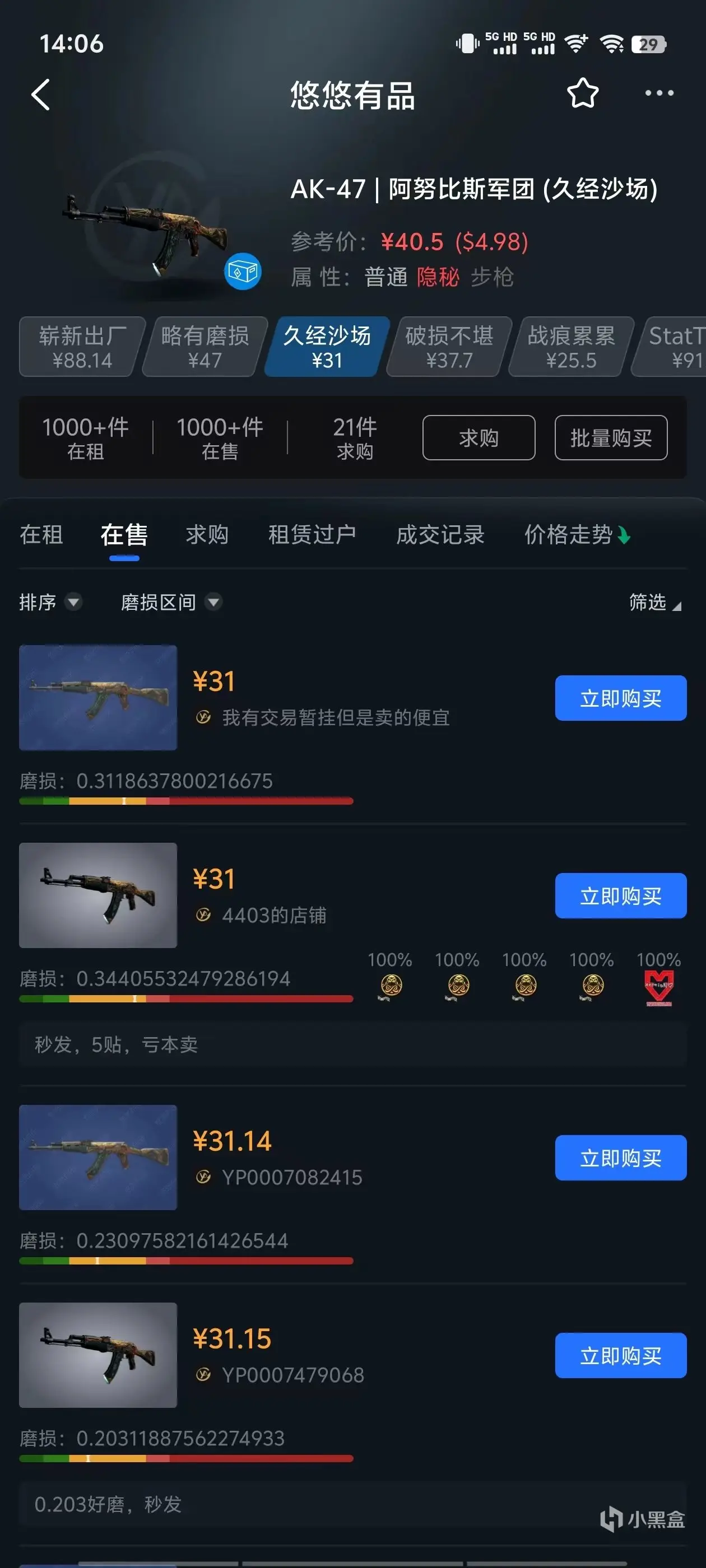This screenshot has height=1568, width=706.
Task: Select the 战痕累累 wear option
Action: 571,347
